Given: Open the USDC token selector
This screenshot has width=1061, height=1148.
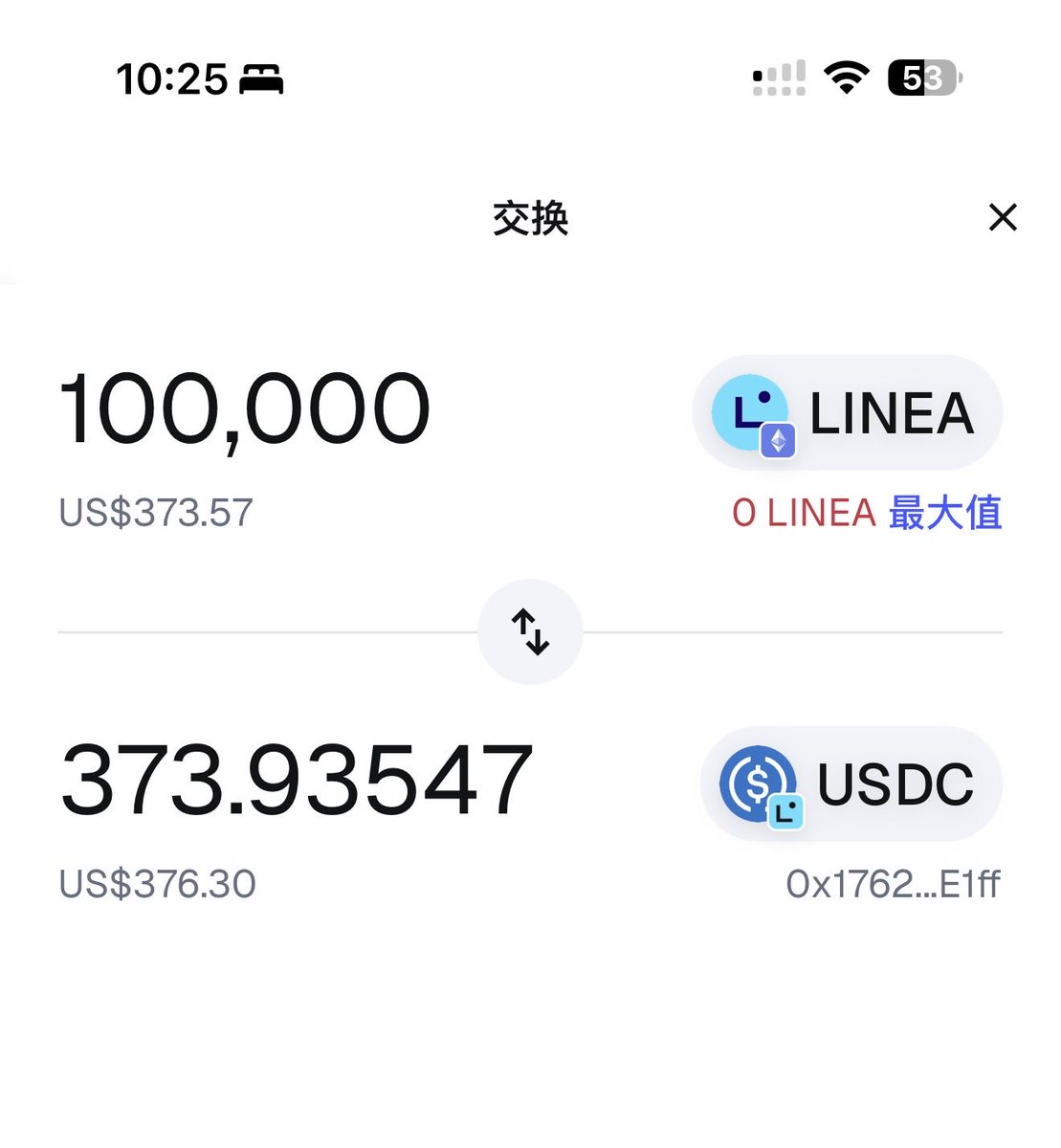Looking at the screenshot, I should tap(851, 784).
